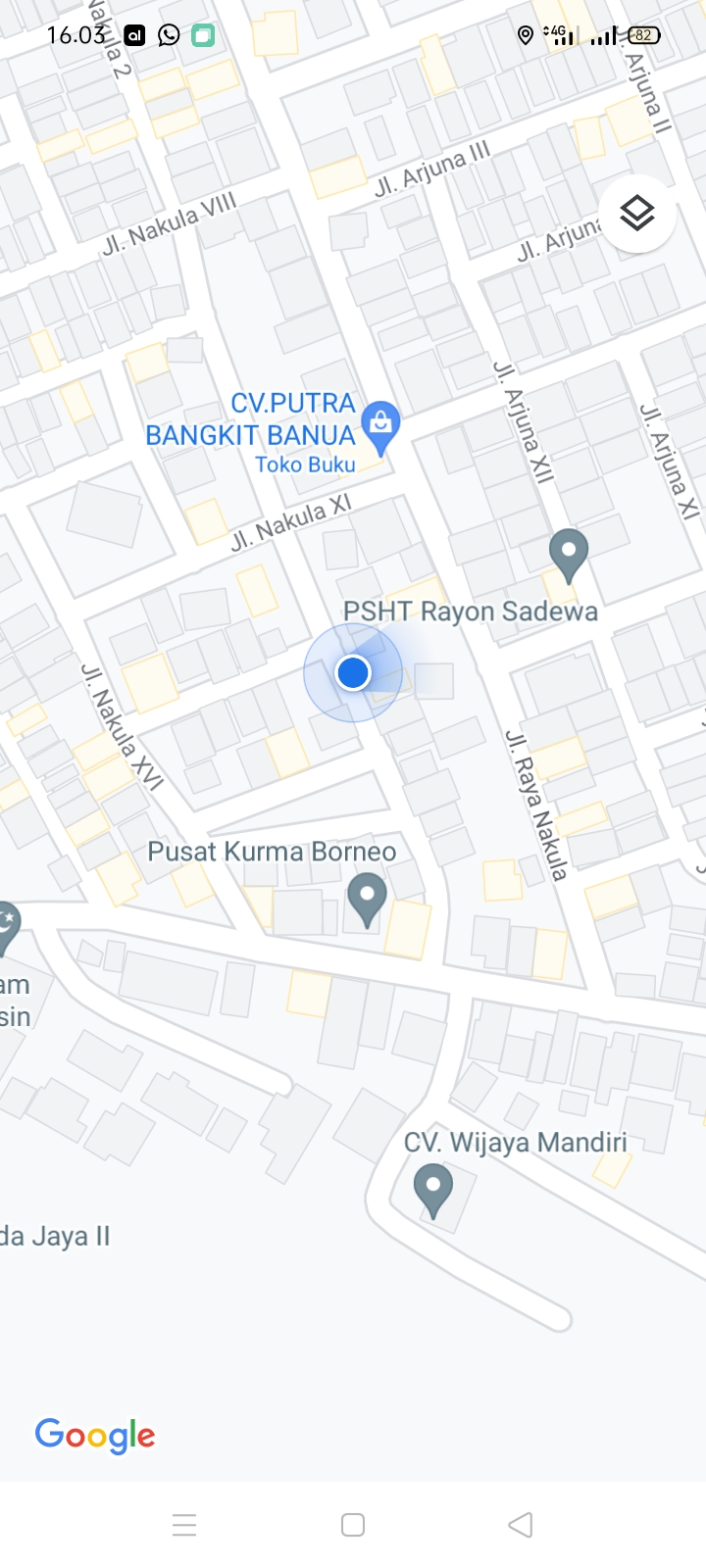The width and height of the screenshot is (706, 1568).
Task: Go to the home screen
Action: [353, 1525]
